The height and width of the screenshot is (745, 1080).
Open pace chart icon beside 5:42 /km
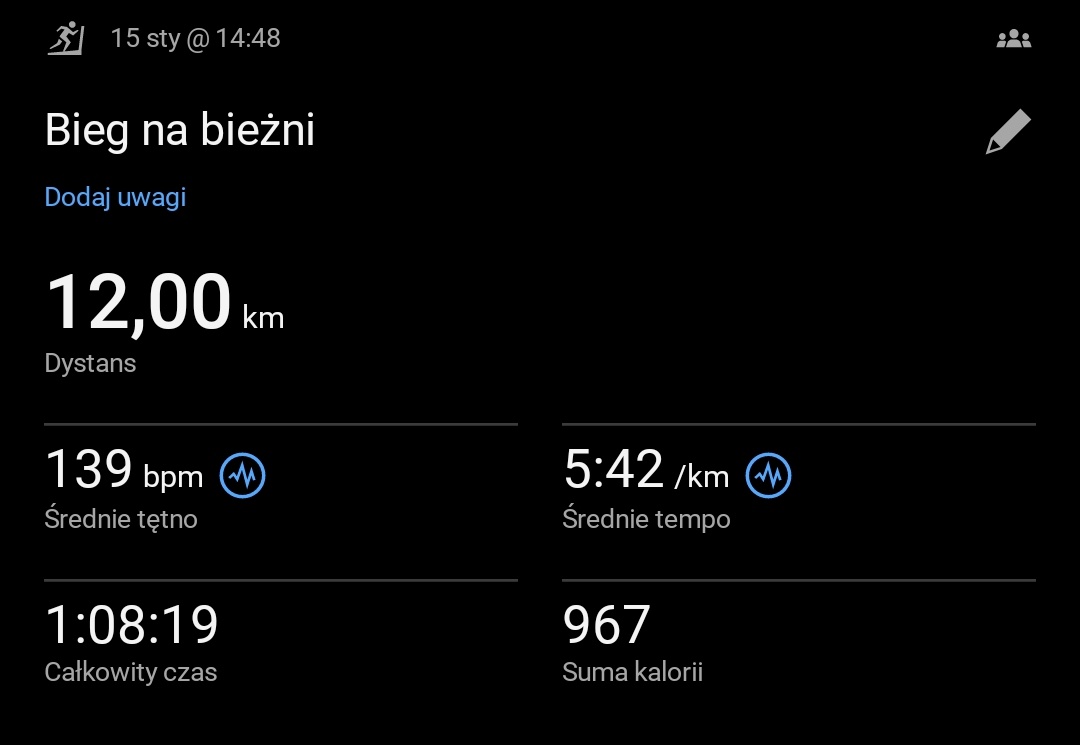click(x=768, y=476)
